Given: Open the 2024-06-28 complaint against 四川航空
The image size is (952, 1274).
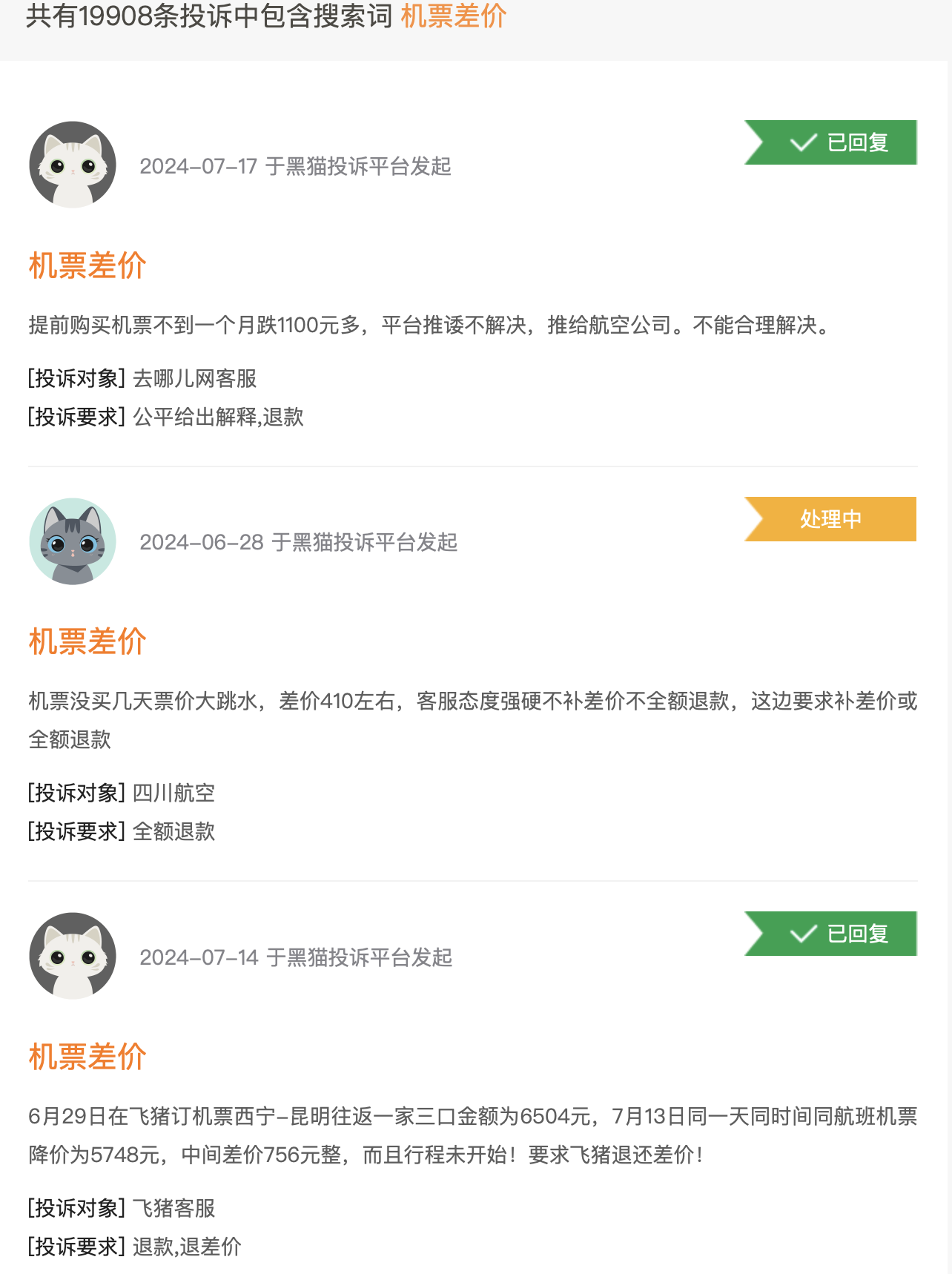Looking at the screenshot, I should (87, 641).
